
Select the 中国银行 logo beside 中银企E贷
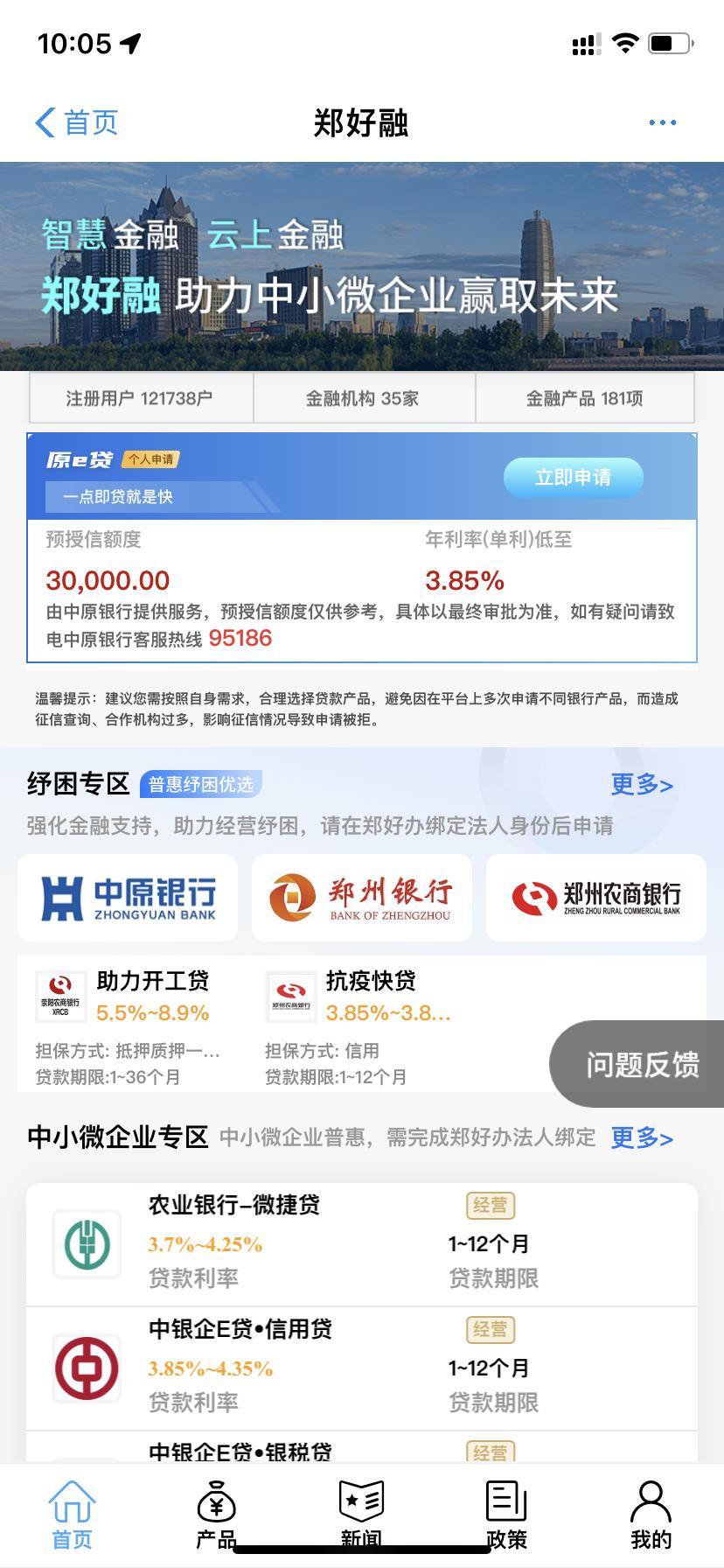coord(86,1368)
